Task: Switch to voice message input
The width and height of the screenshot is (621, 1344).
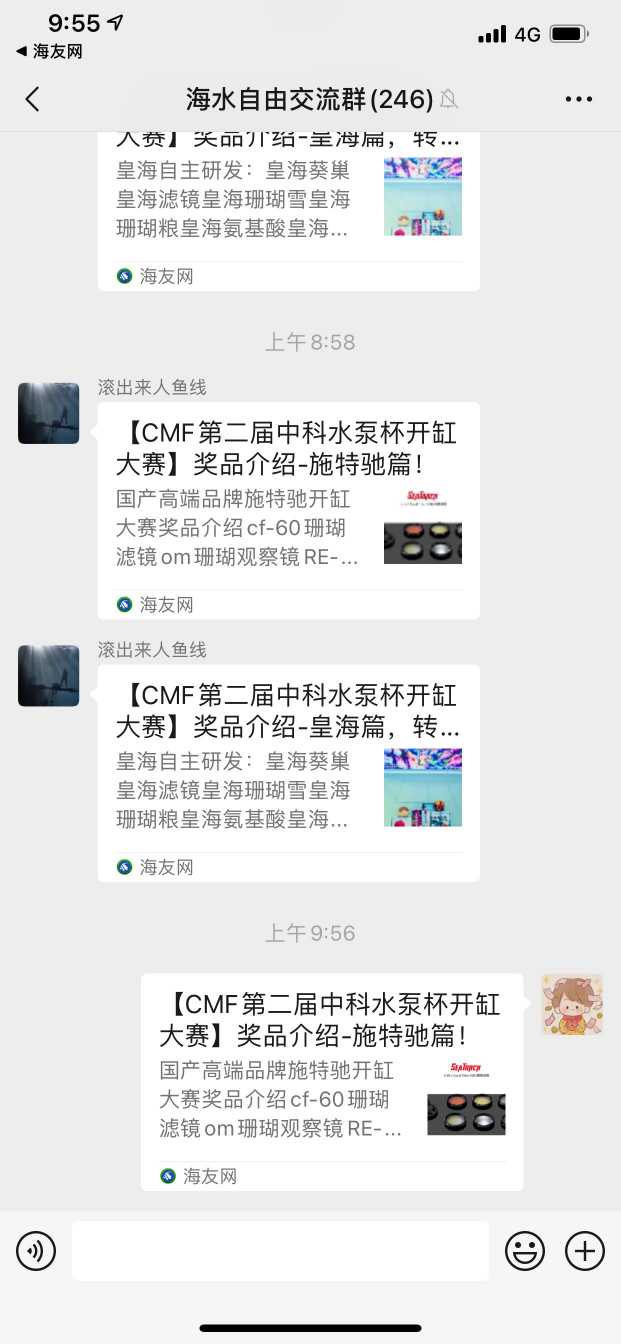Action: point(36,1250)
